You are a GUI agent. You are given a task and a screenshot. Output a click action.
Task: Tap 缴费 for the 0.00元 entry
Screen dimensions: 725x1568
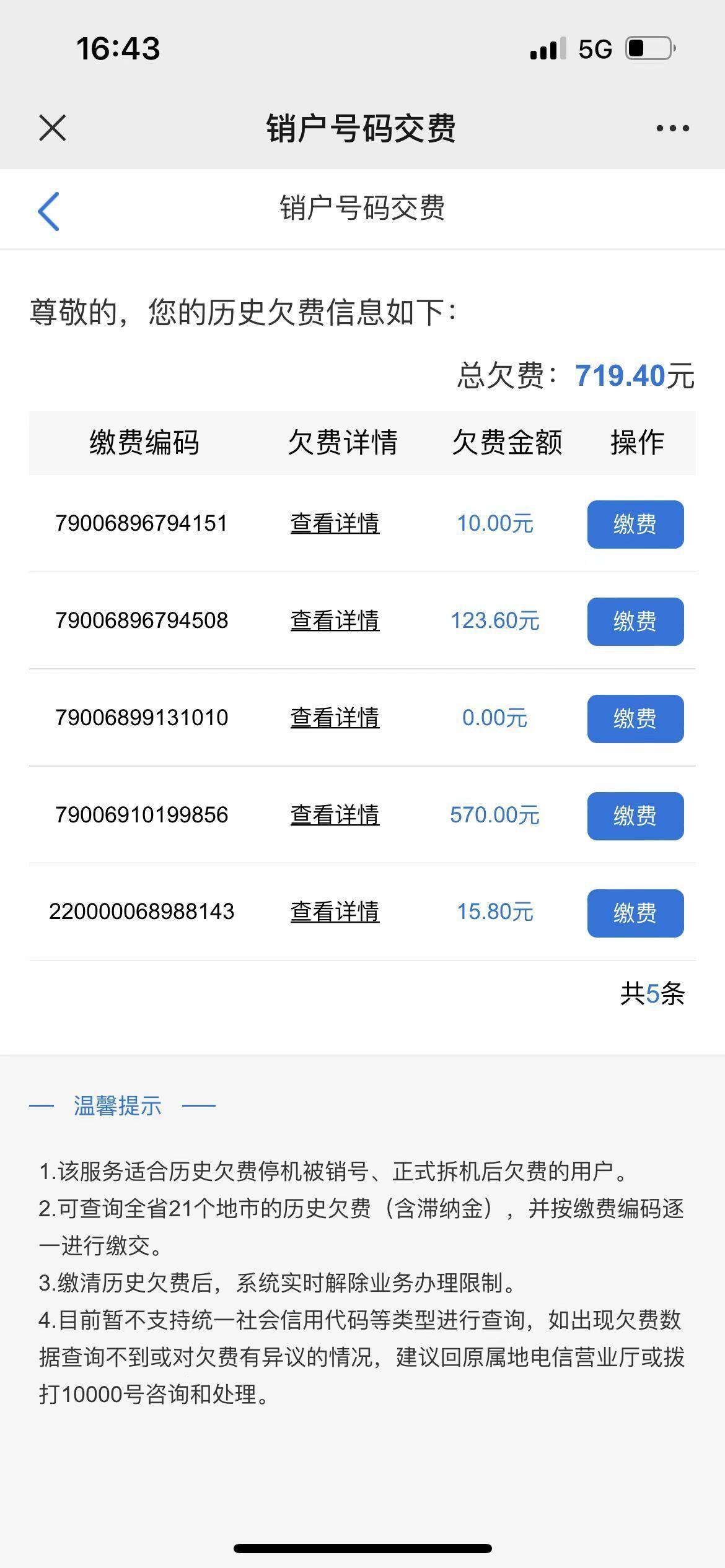(x=635, y=718)
